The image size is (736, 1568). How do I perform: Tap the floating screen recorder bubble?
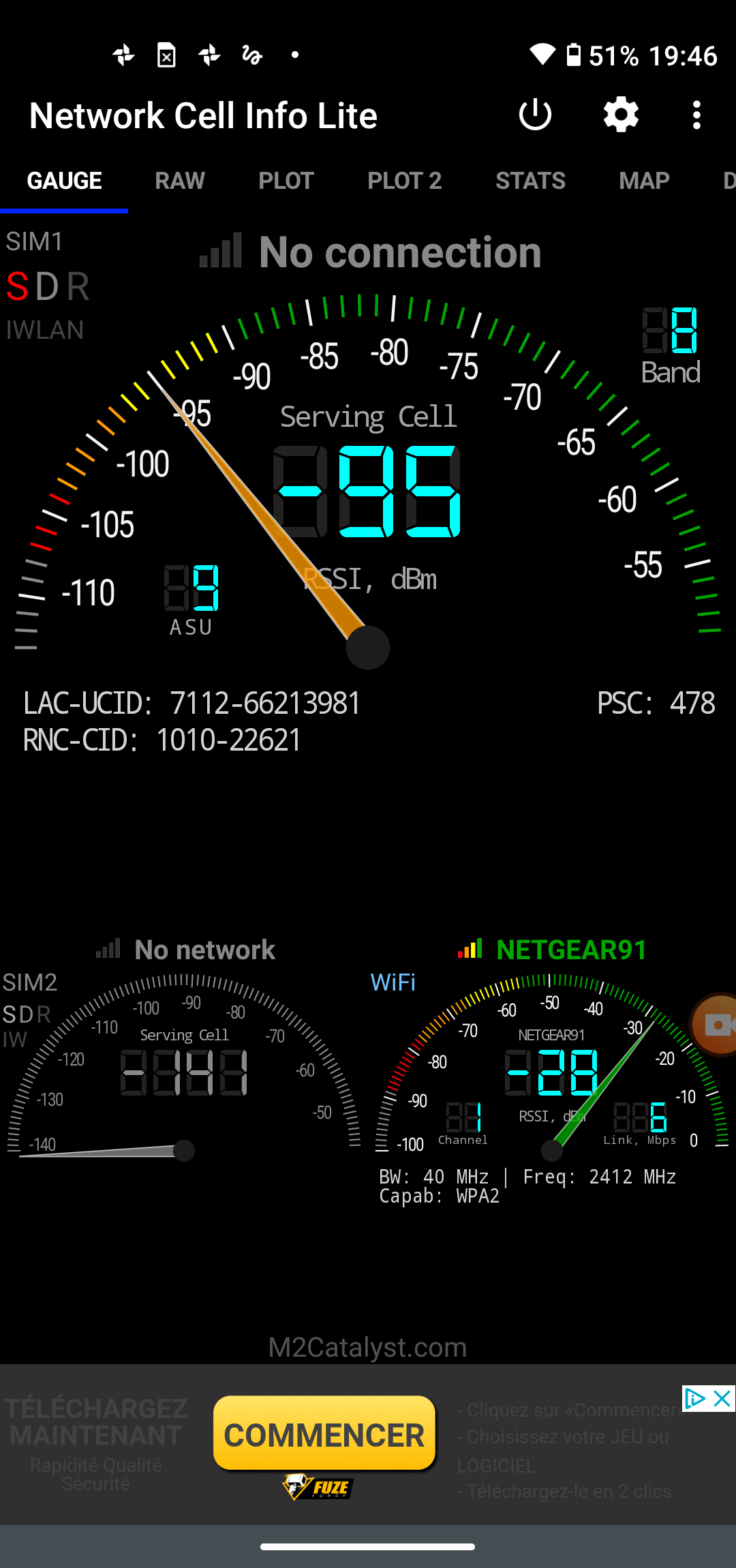716,1025
